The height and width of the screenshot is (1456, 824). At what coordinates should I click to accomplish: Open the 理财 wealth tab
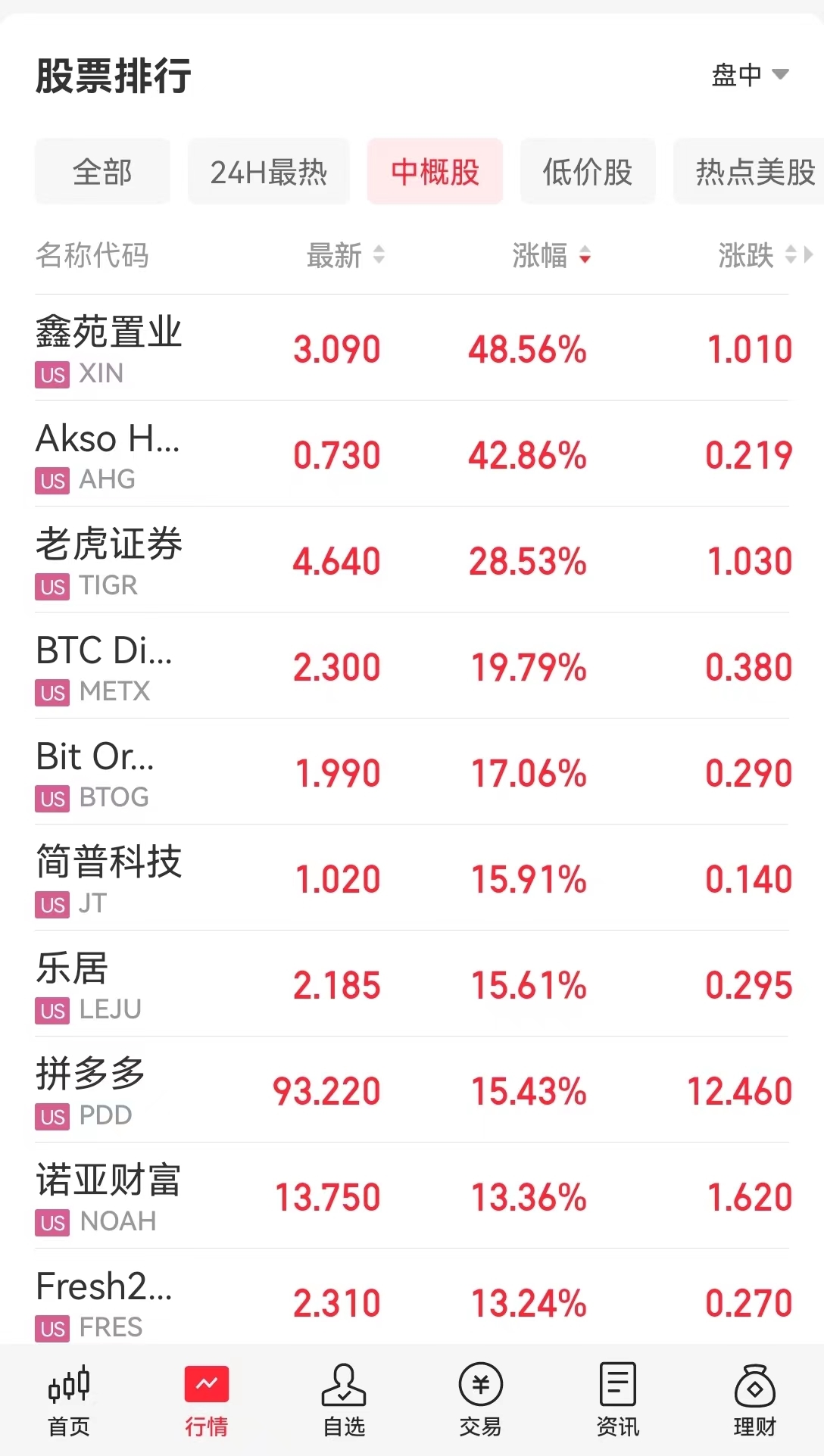point(754,1401)
